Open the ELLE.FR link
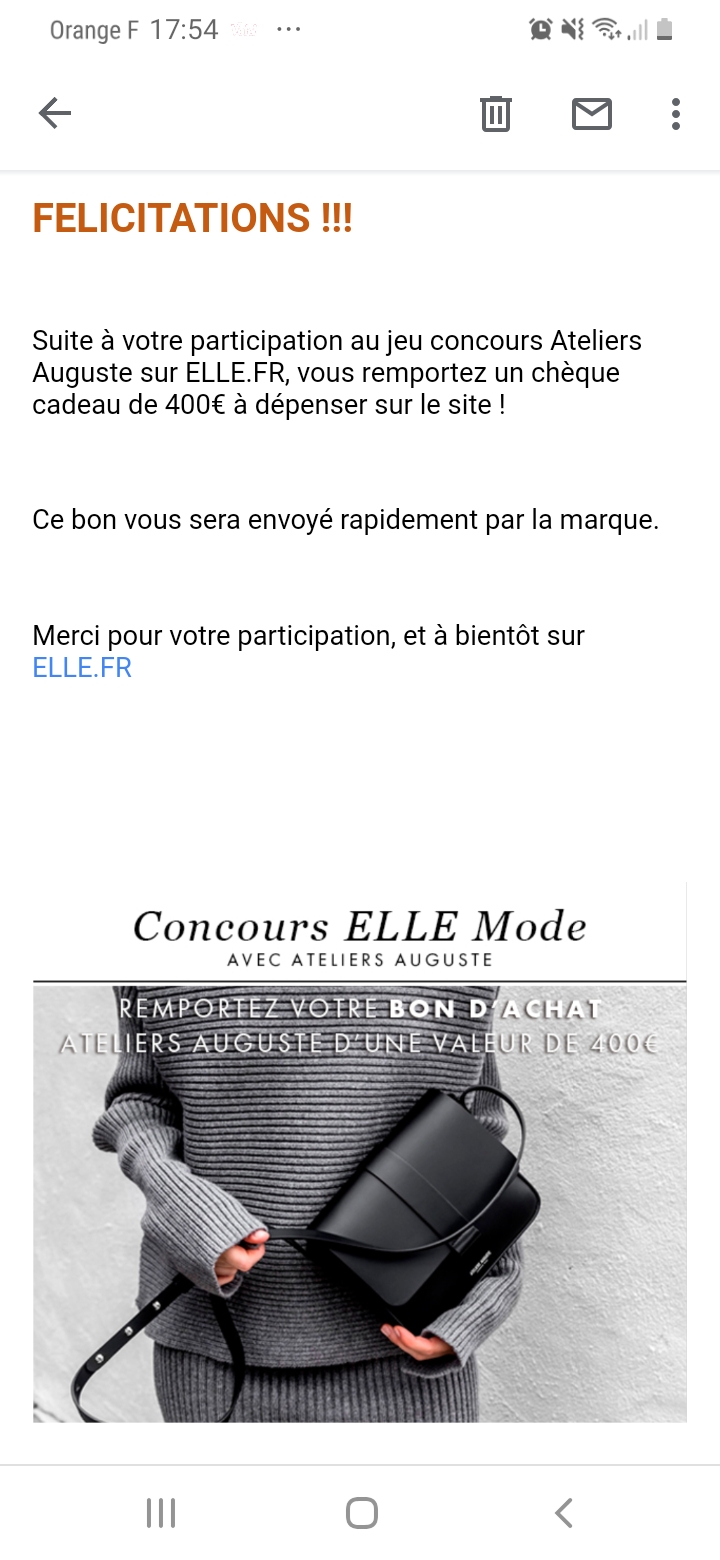Screen dimensions: 720x1560 pos(82,668)
